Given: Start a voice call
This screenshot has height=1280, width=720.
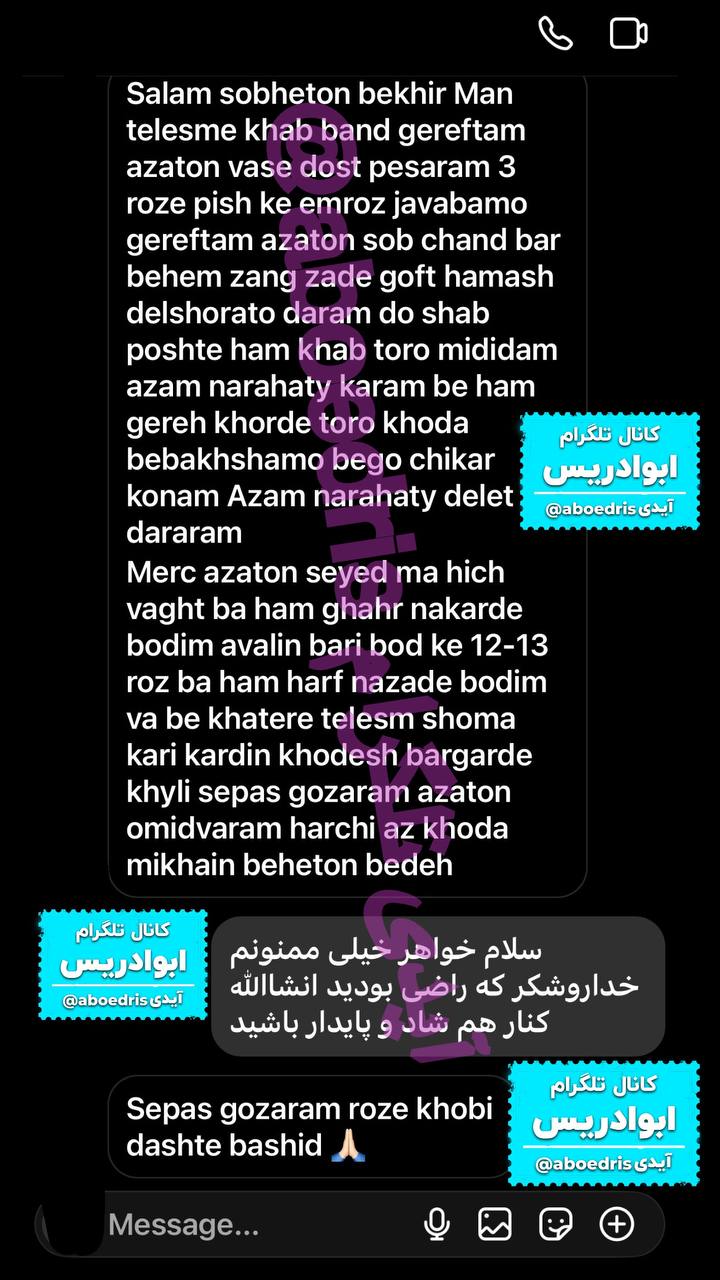Looking at the screenshot, I should click(555, 34).
